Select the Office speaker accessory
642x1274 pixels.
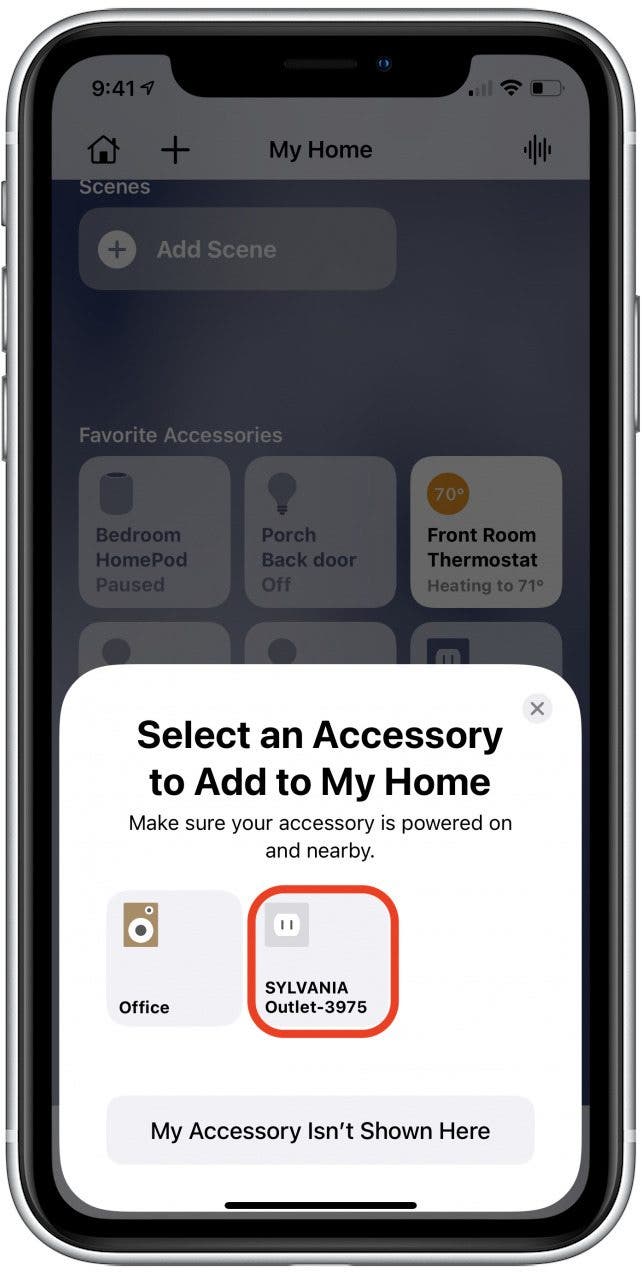point(173,958)
